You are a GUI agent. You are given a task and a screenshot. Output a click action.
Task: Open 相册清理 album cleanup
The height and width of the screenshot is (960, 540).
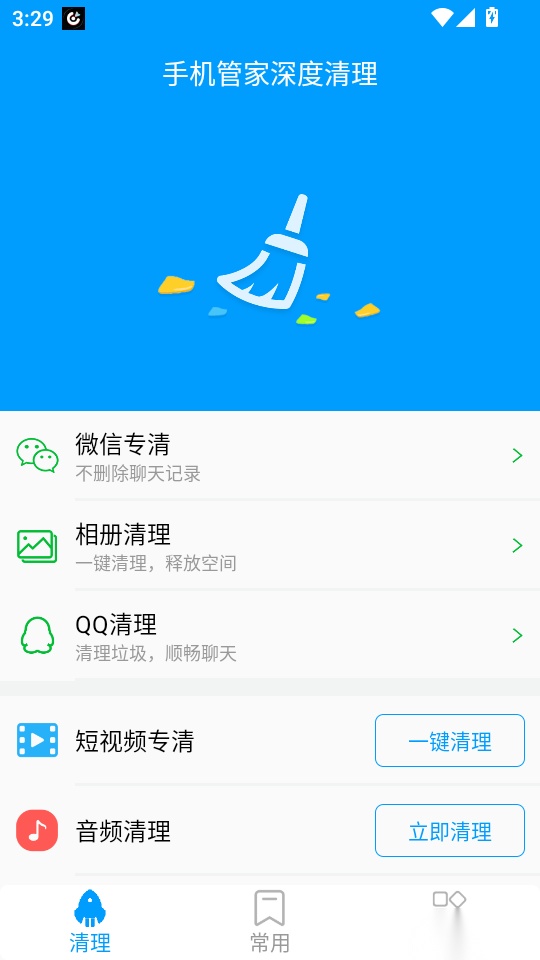click(x=270, y=546)
